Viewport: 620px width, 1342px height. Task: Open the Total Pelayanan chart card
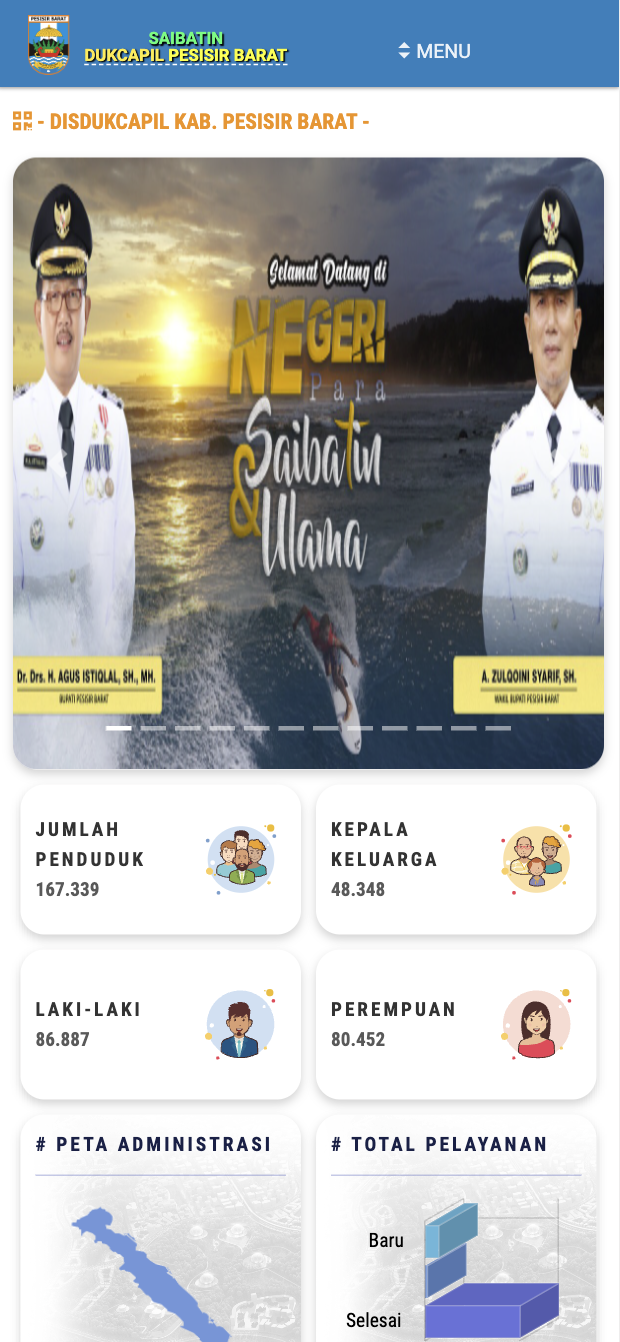pyautogui.click(x=456, y=1230)
